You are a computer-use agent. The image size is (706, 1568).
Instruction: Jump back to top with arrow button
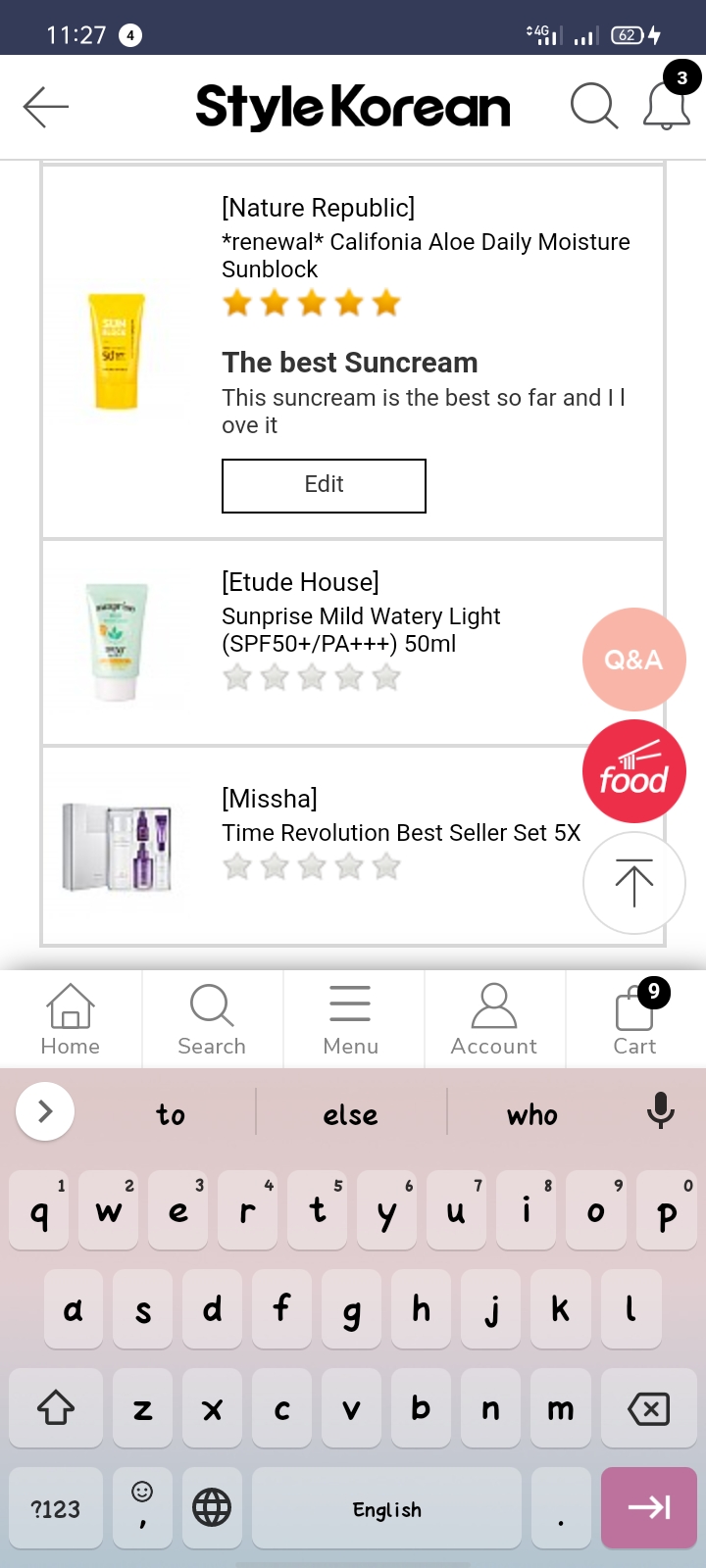coord(633,883)
